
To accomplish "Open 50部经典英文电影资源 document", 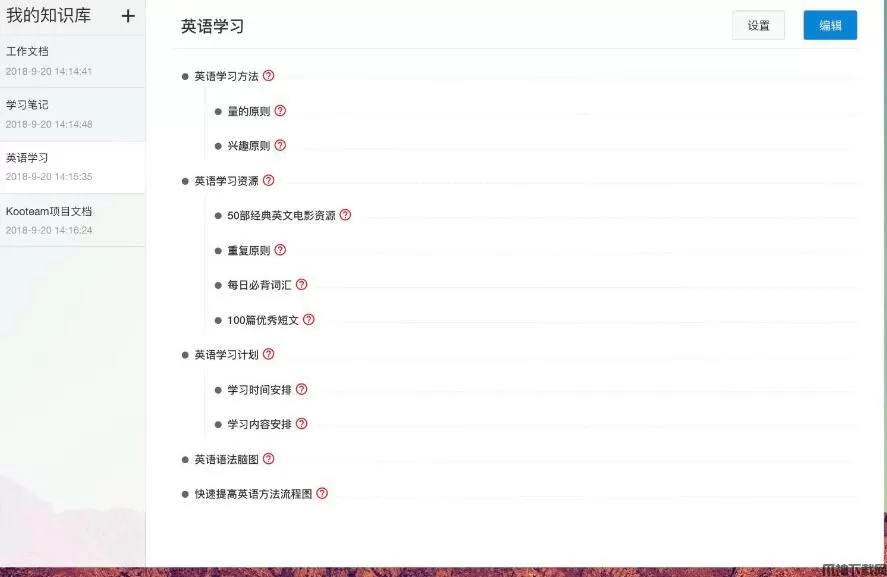I will pos(281,216).
